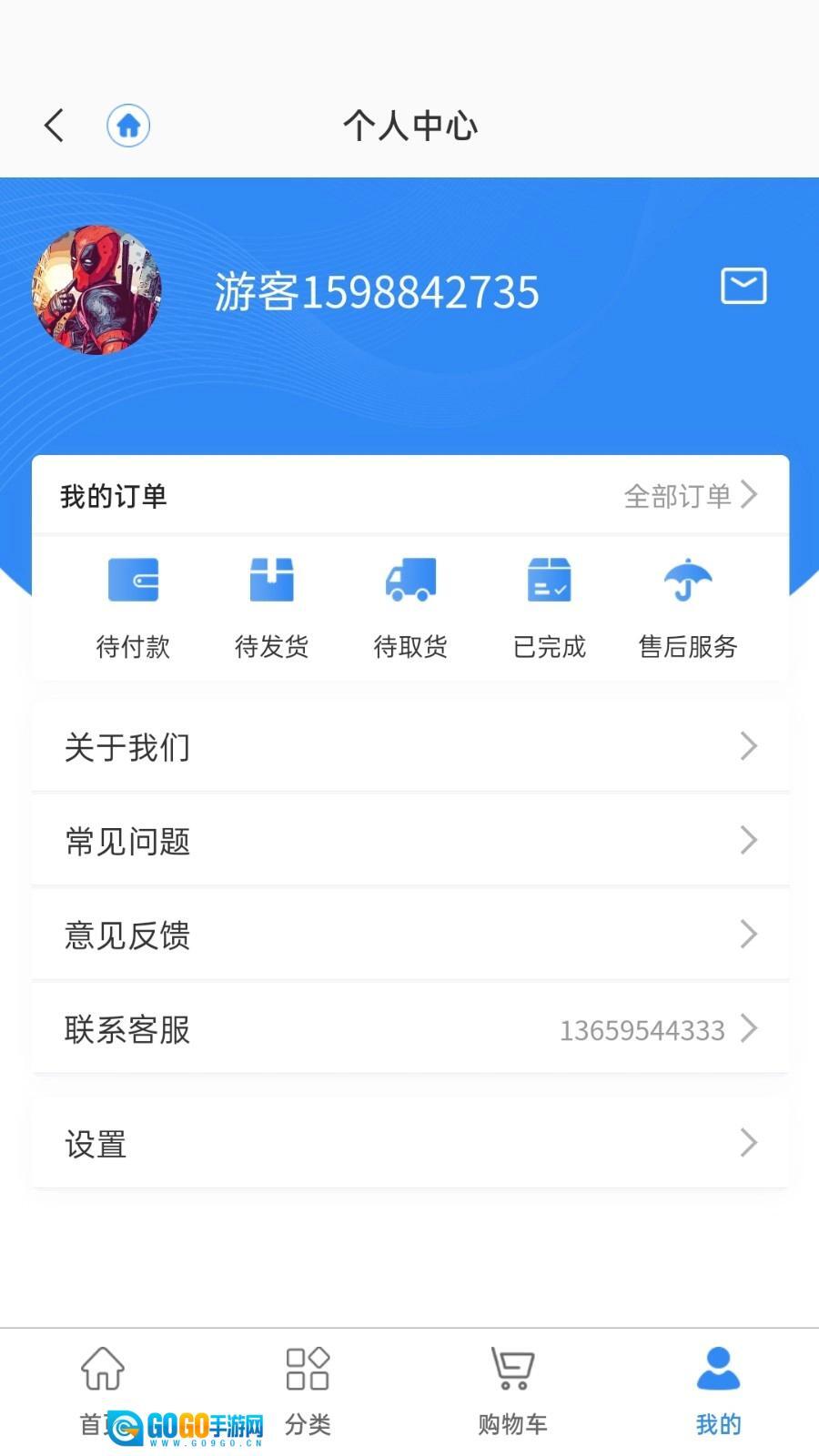
Task: Open the messages envelope icon
Action: pos(743,287)
